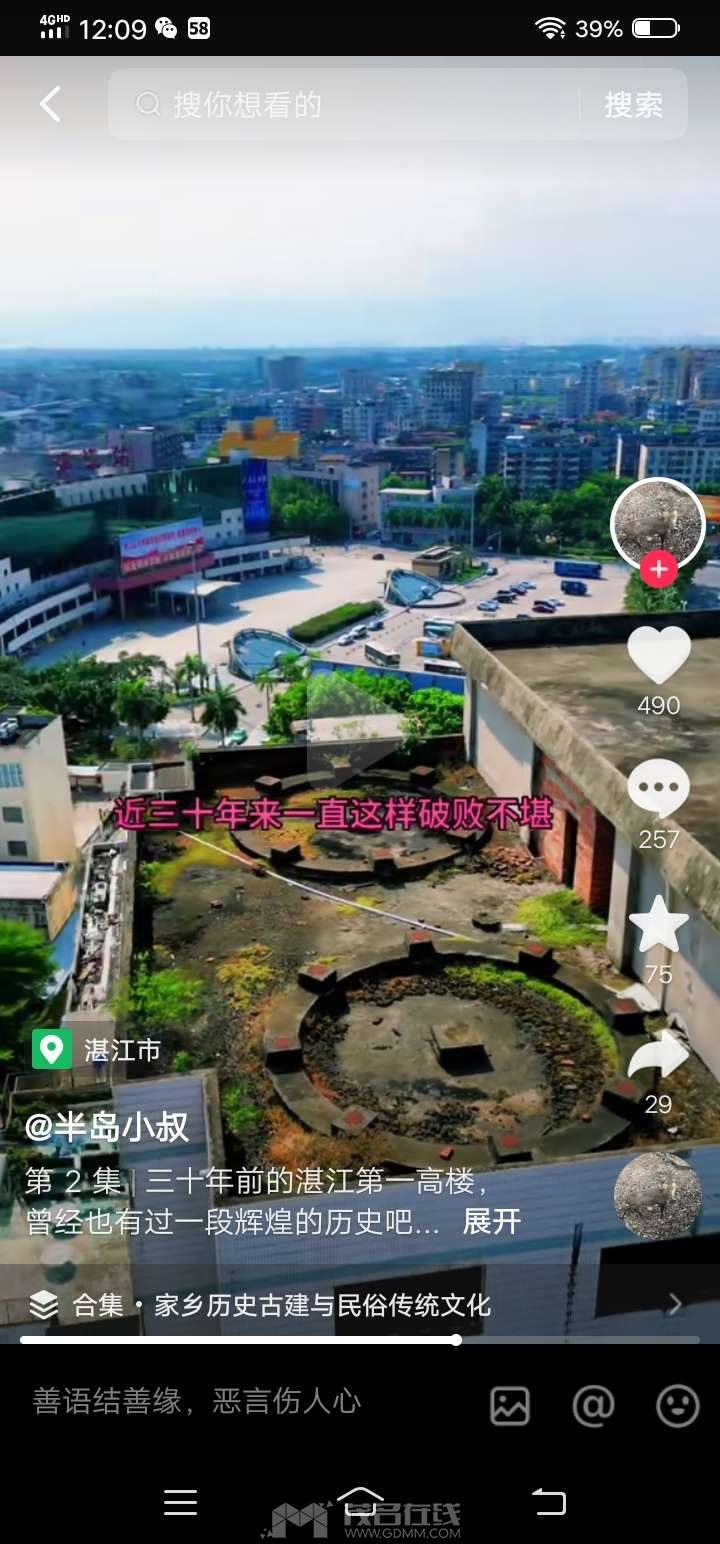Add the video to favorites with the star
The width and height of the screenshot is (720, 1544).
(659, 926)
